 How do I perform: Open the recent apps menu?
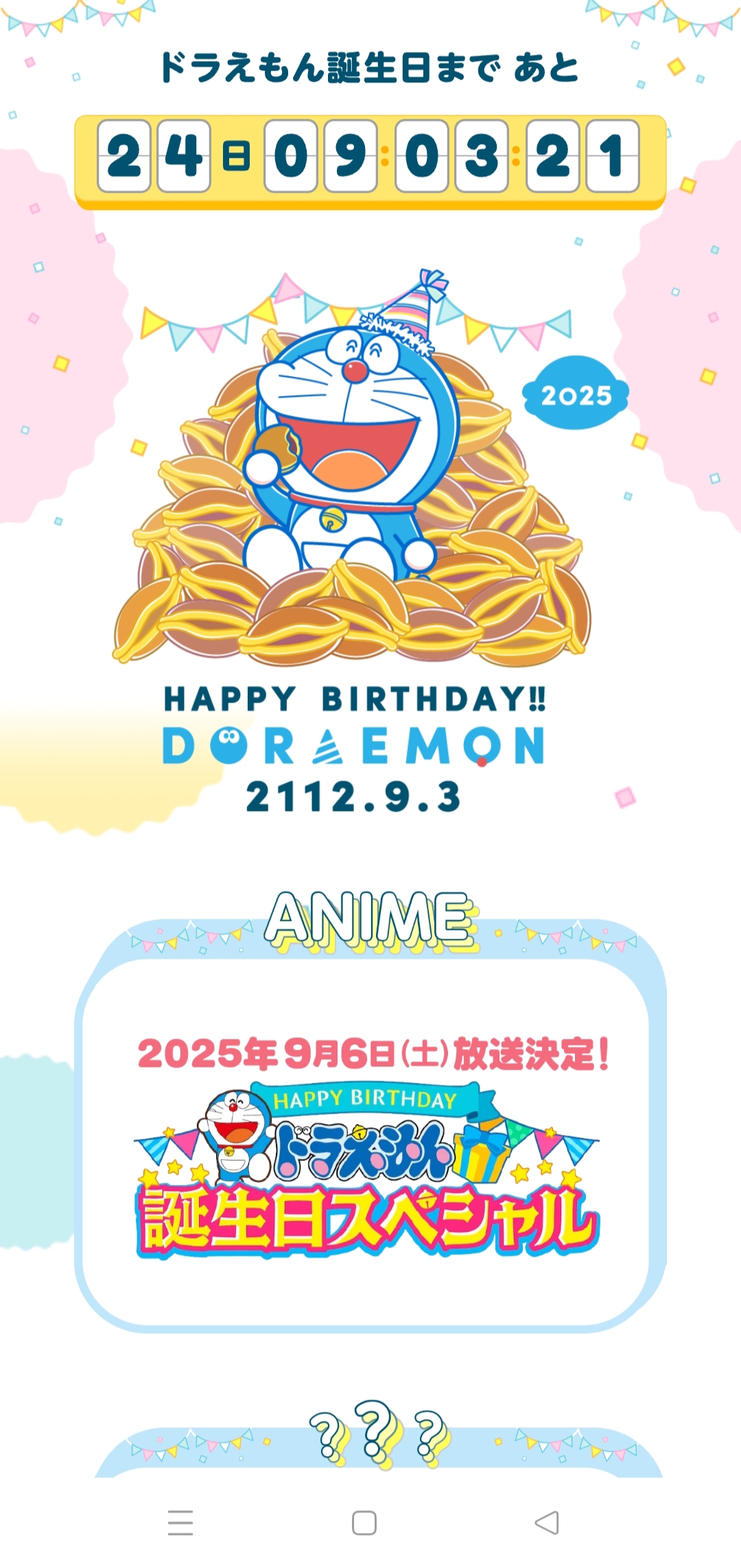180,1523
